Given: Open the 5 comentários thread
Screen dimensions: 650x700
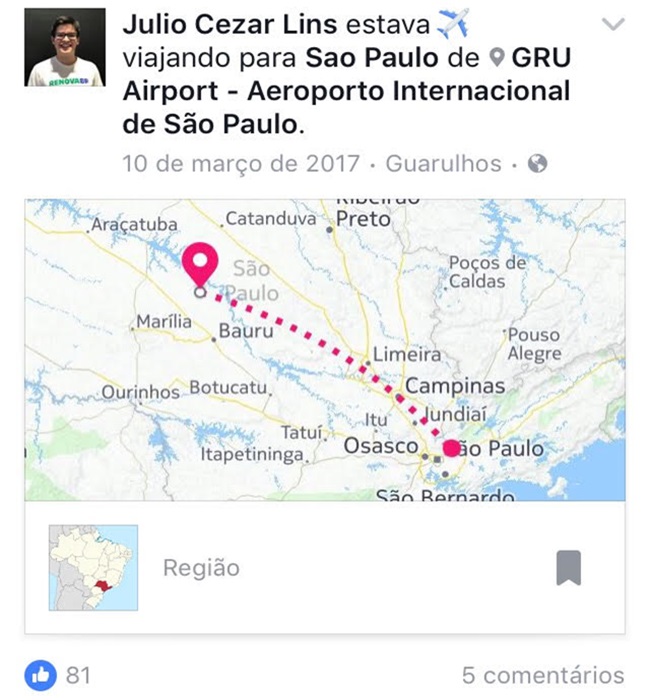Looking at the screenshot, I should (542, 676).
